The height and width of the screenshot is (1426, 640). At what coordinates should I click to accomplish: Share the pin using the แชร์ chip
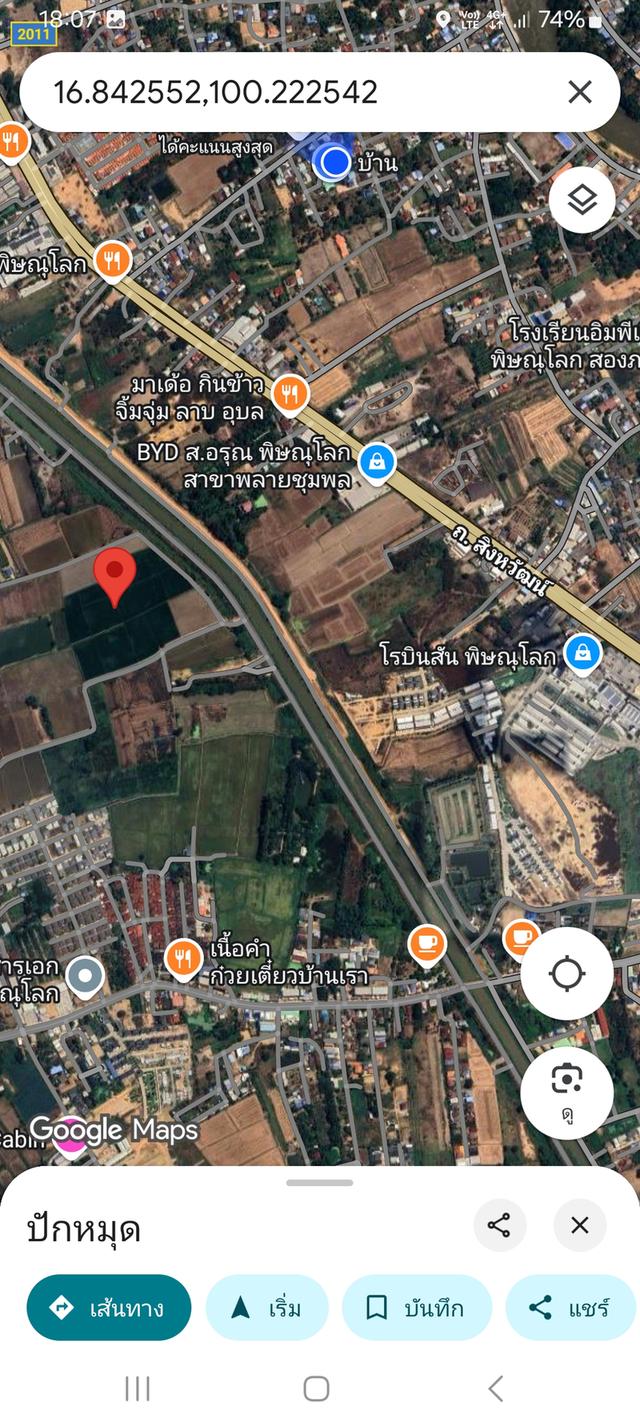pos(568,1307)
